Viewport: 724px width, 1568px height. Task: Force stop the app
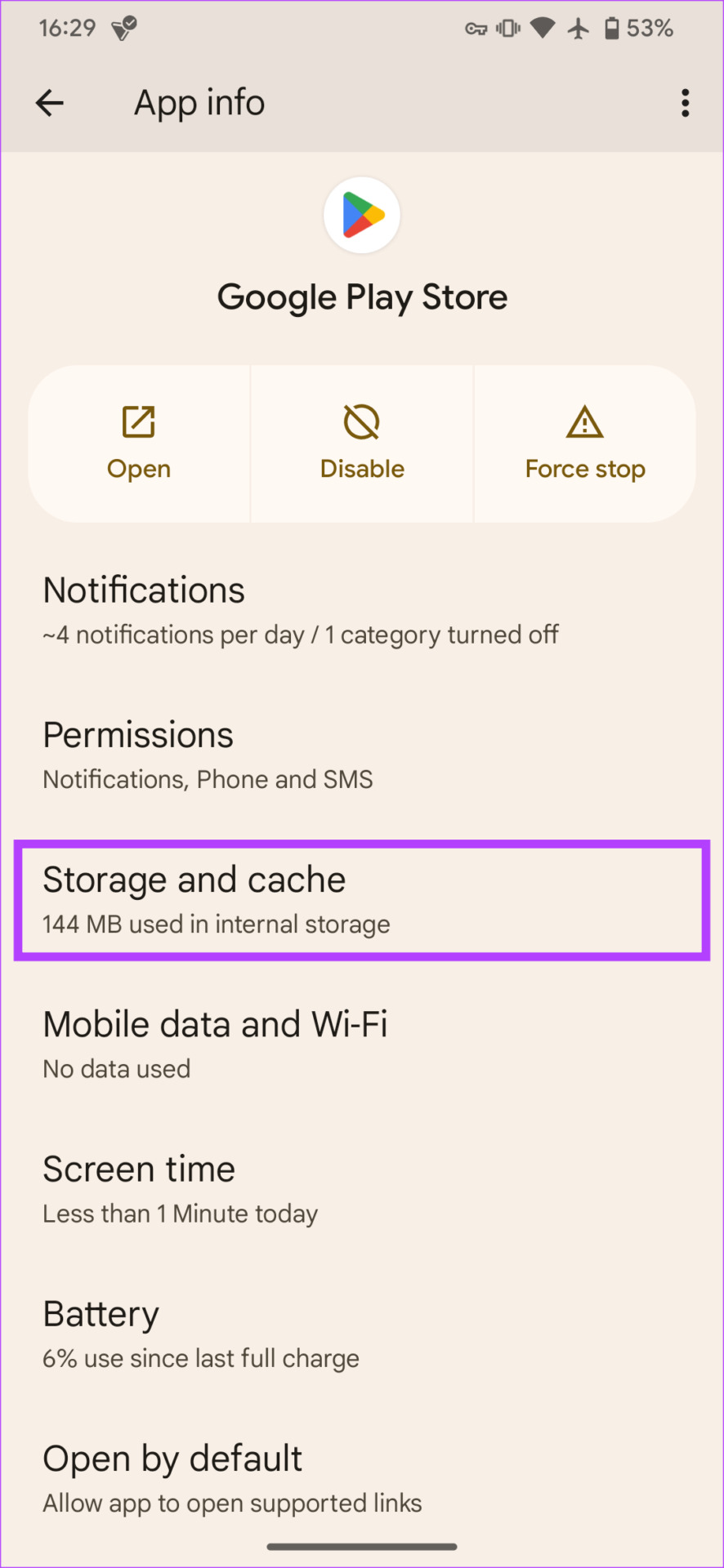pyautogui.click(x=585, y=443)
